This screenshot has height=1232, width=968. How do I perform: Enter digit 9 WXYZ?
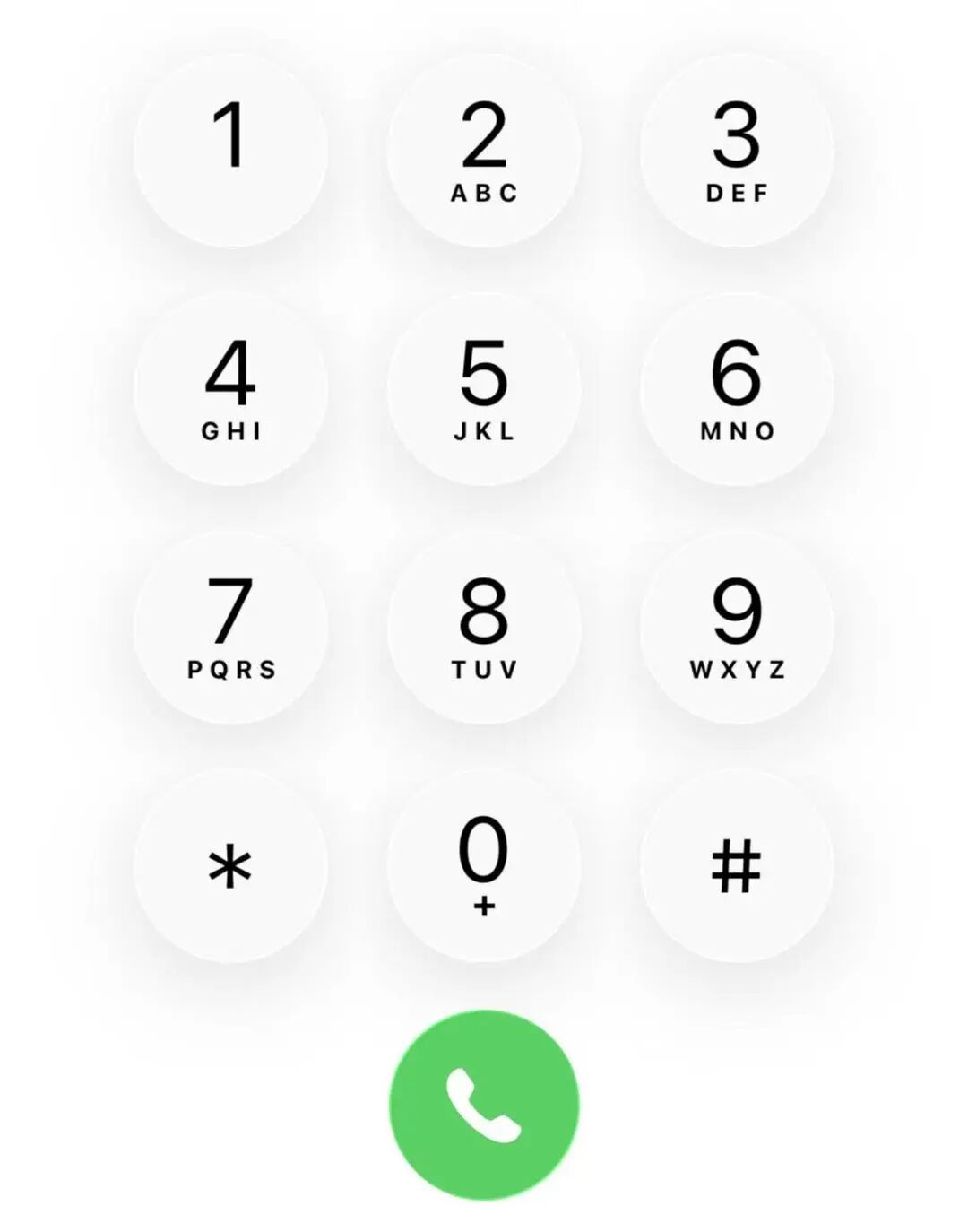(737, 627)
